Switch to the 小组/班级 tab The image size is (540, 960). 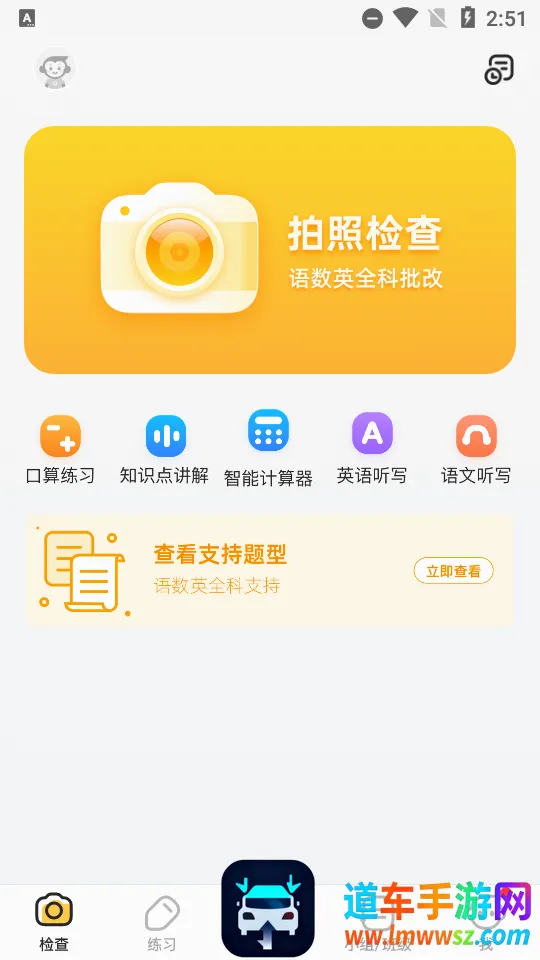pyautogui.click(x=378, y=922)
